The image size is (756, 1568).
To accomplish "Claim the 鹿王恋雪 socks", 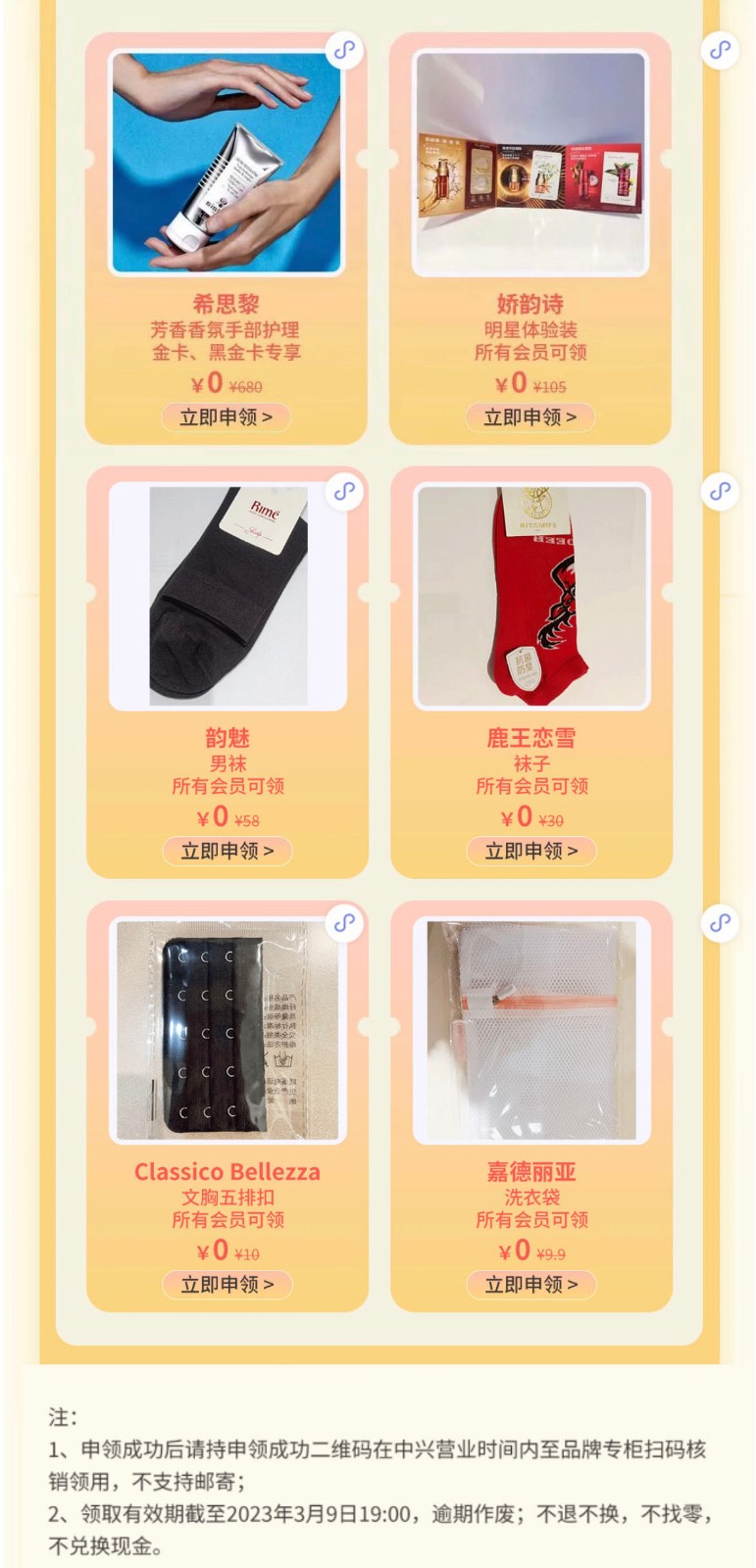I will [x=530, y=851].
